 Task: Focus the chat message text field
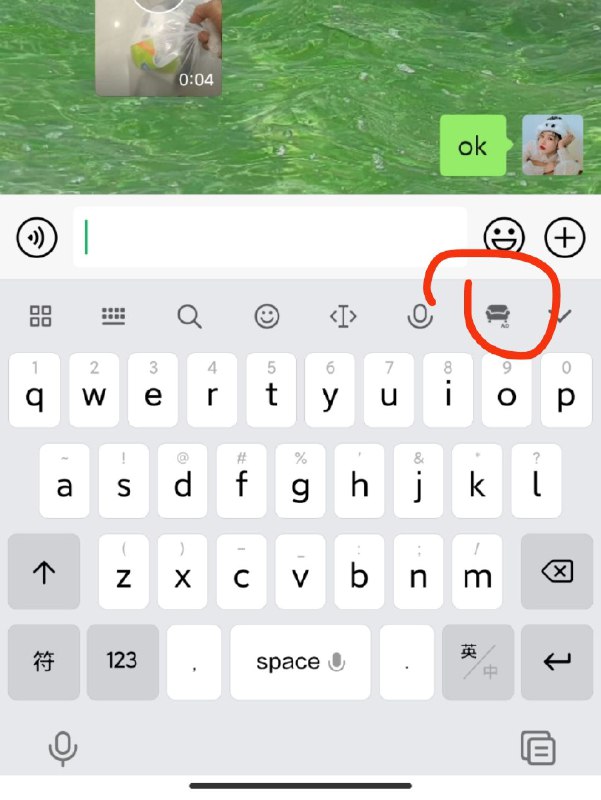[270, 238]
